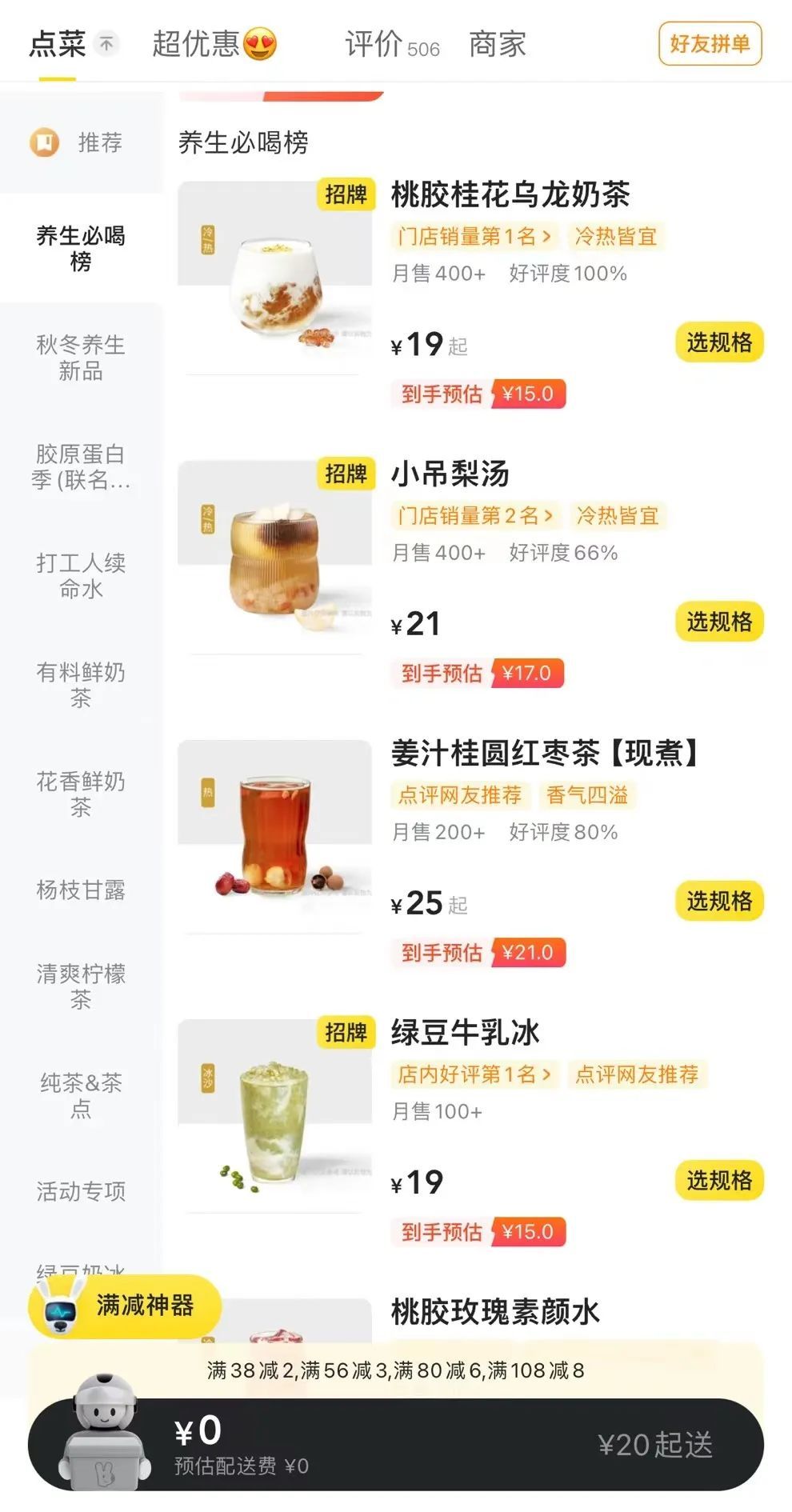Image resolution: width=792 pixels, height=1512 pixels.
Task: Switch to the 超优惠 deals tab
Action: [214, 45]
